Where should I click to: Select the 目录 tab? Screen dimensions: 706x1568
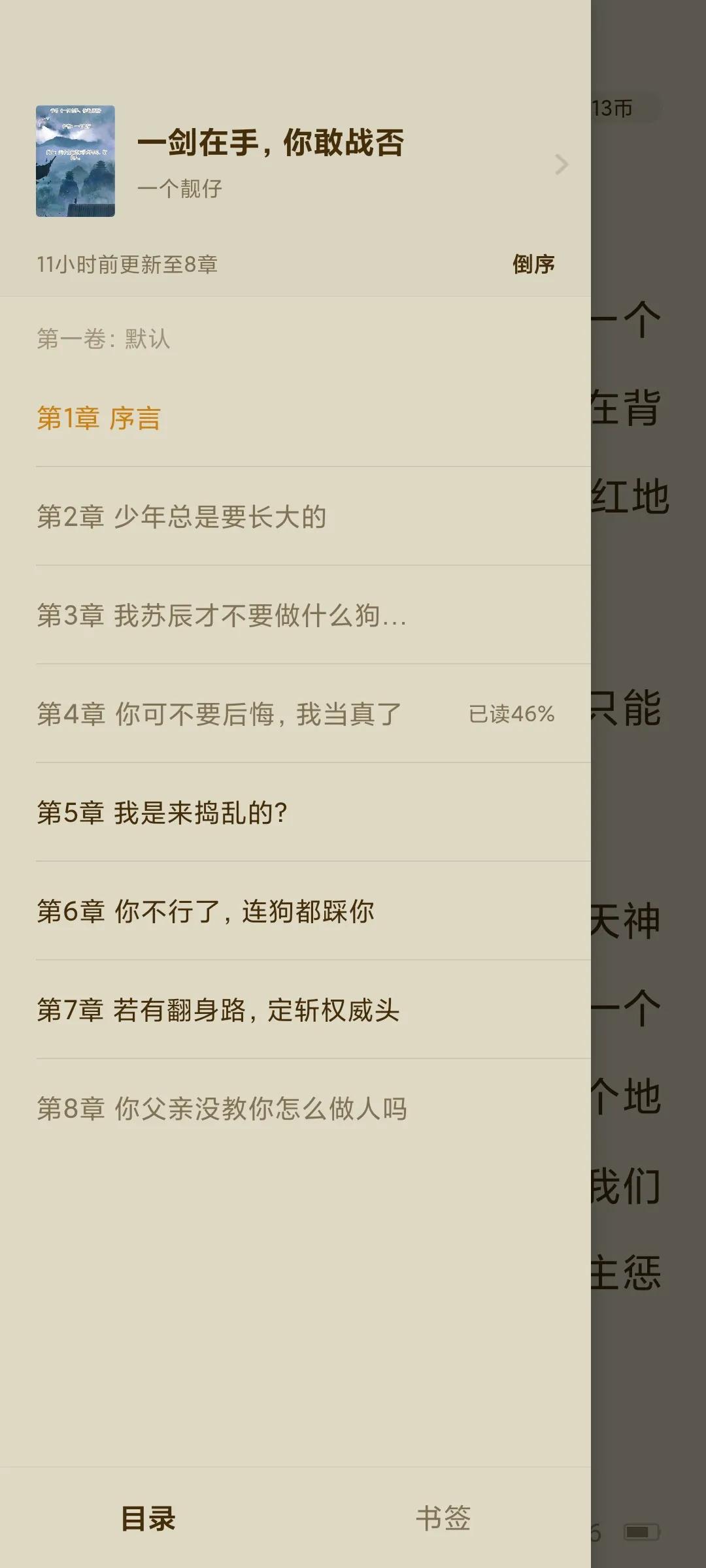pos(148,1518)
